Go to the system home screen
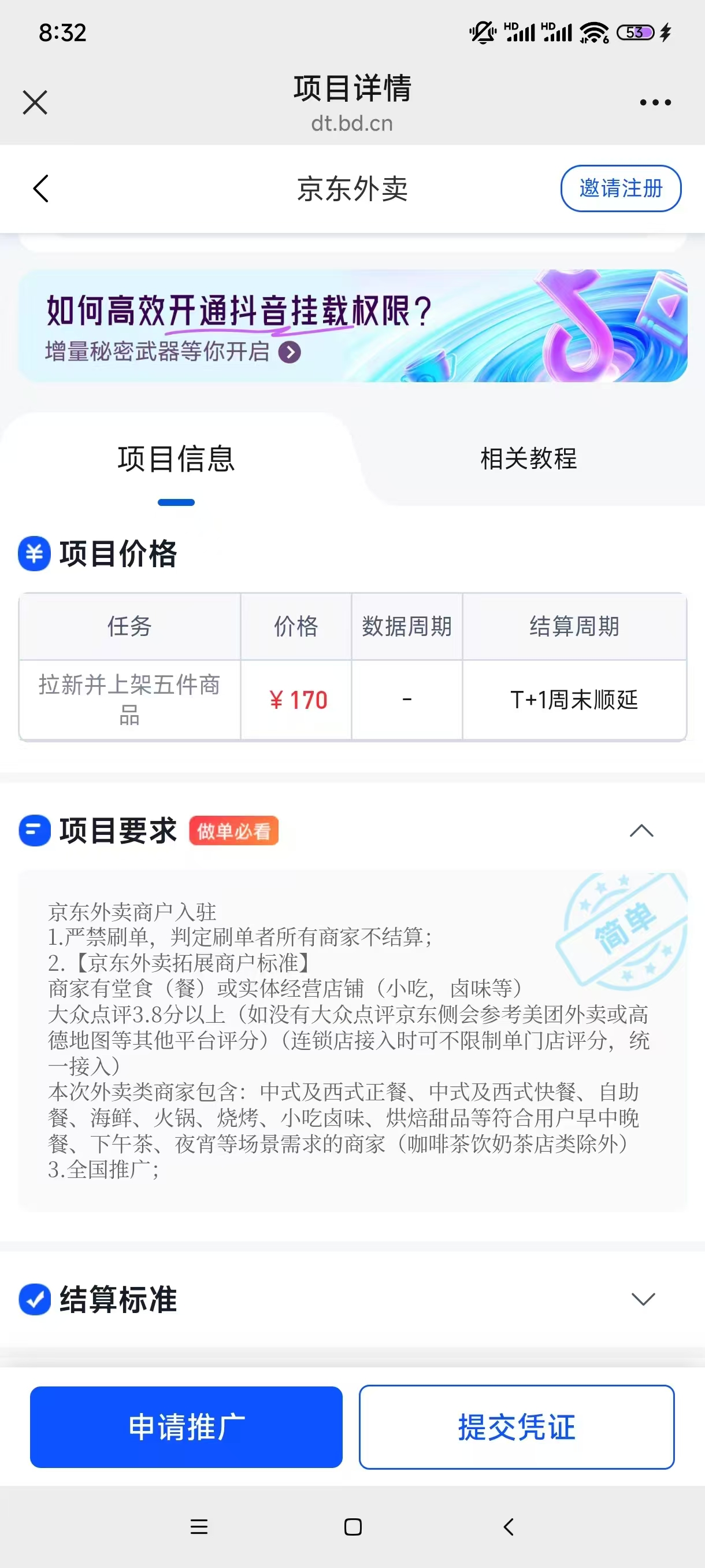The image size is (705, 1568). [x=353, y=1526]
